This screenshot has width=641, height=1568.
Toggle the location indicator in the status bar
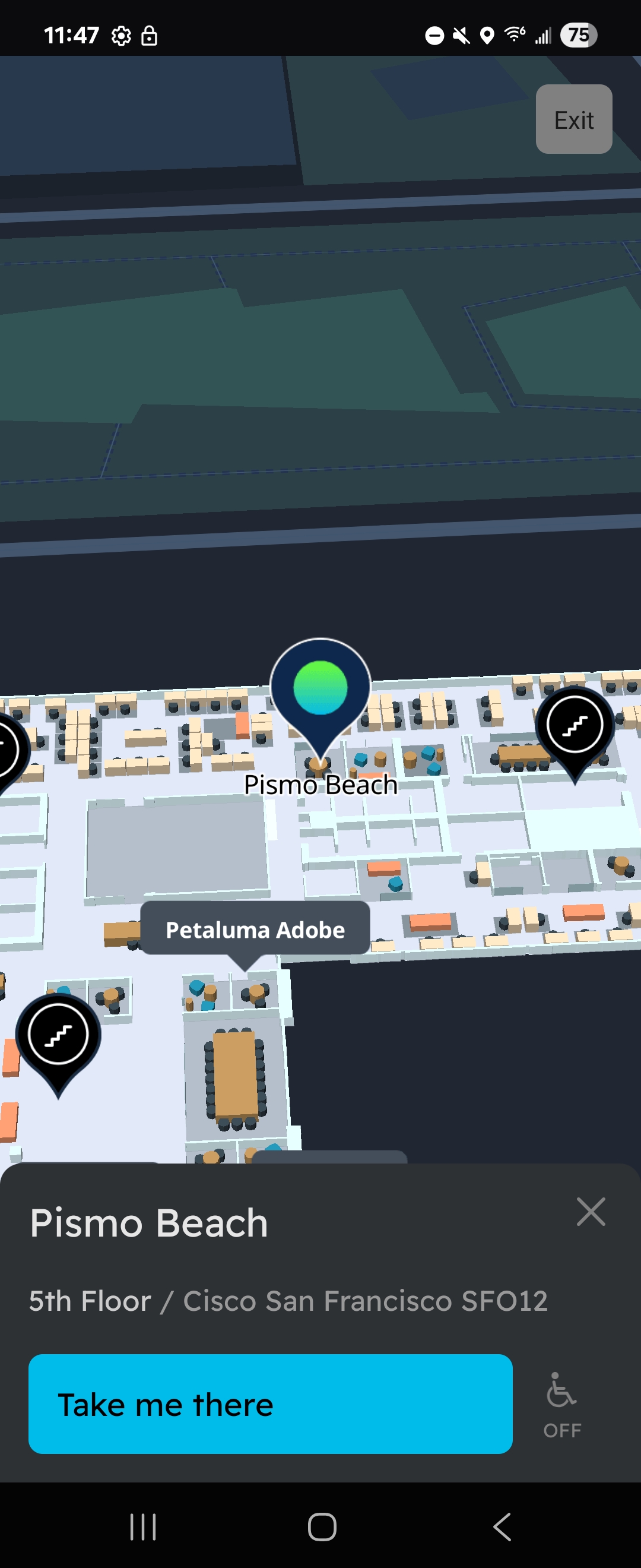488,35
